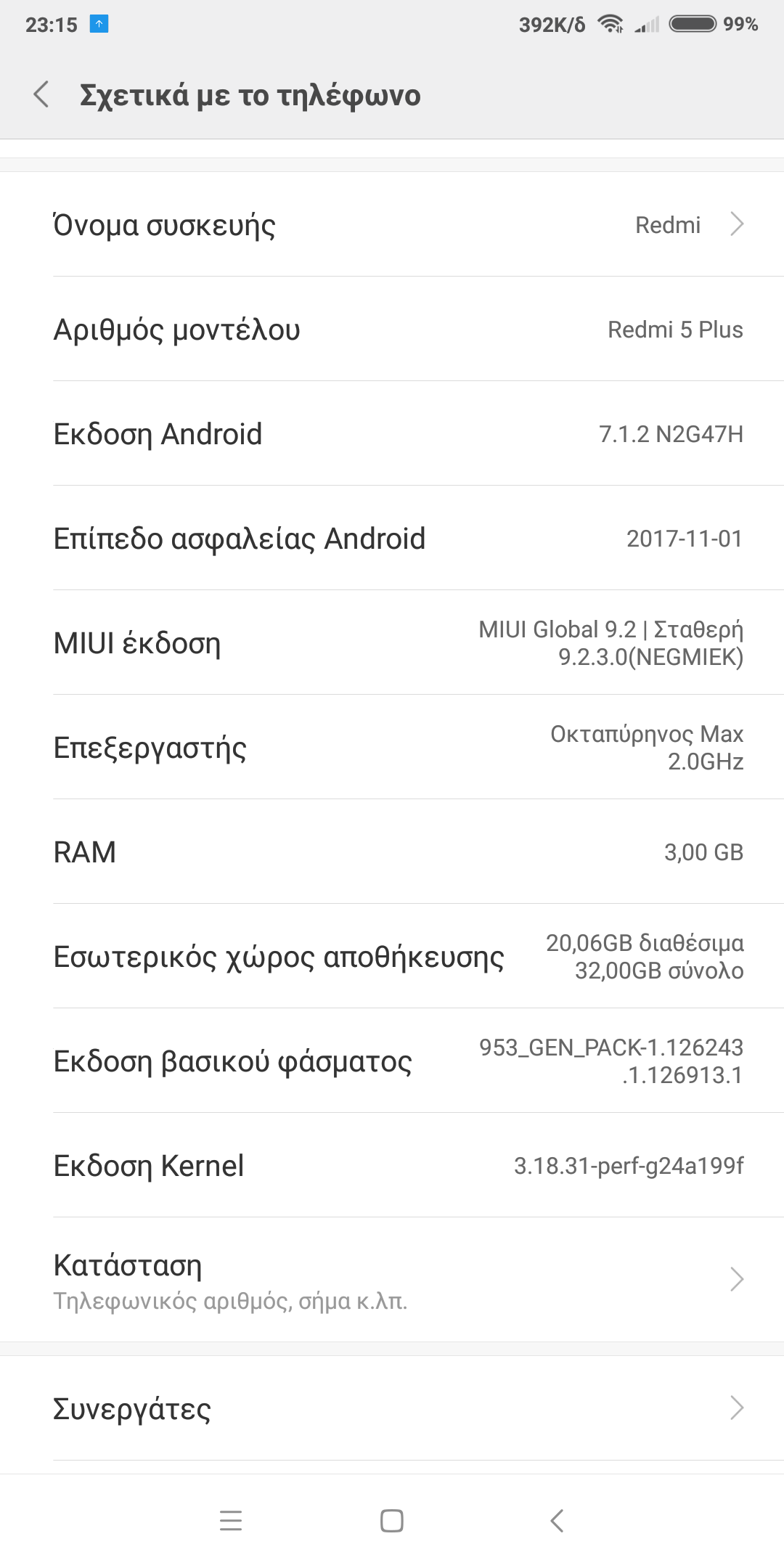Tap Εκδοση Kernel row
This screenshot has height=1568, width=784.
[392, 1166]
